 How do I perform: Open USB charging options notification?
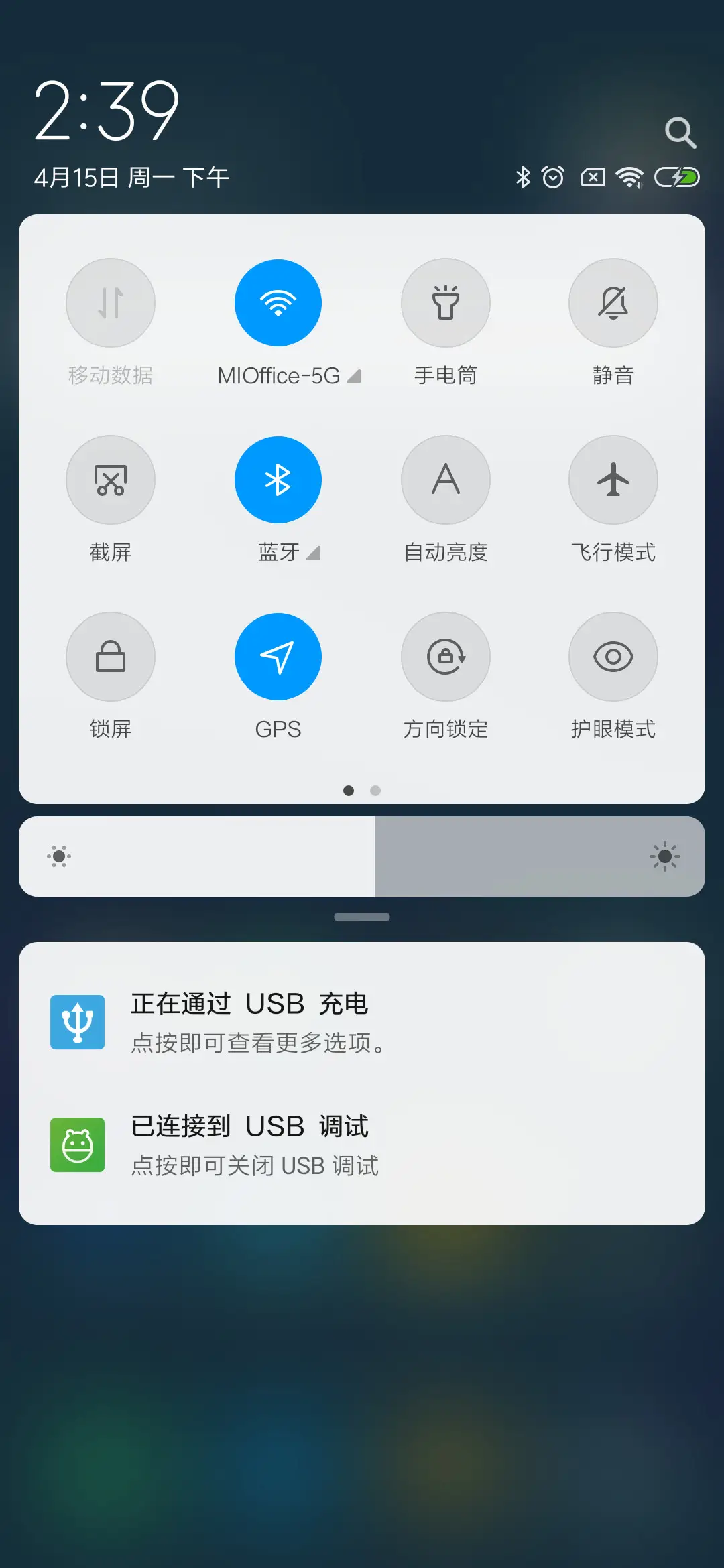click(x=362, y=1021)
